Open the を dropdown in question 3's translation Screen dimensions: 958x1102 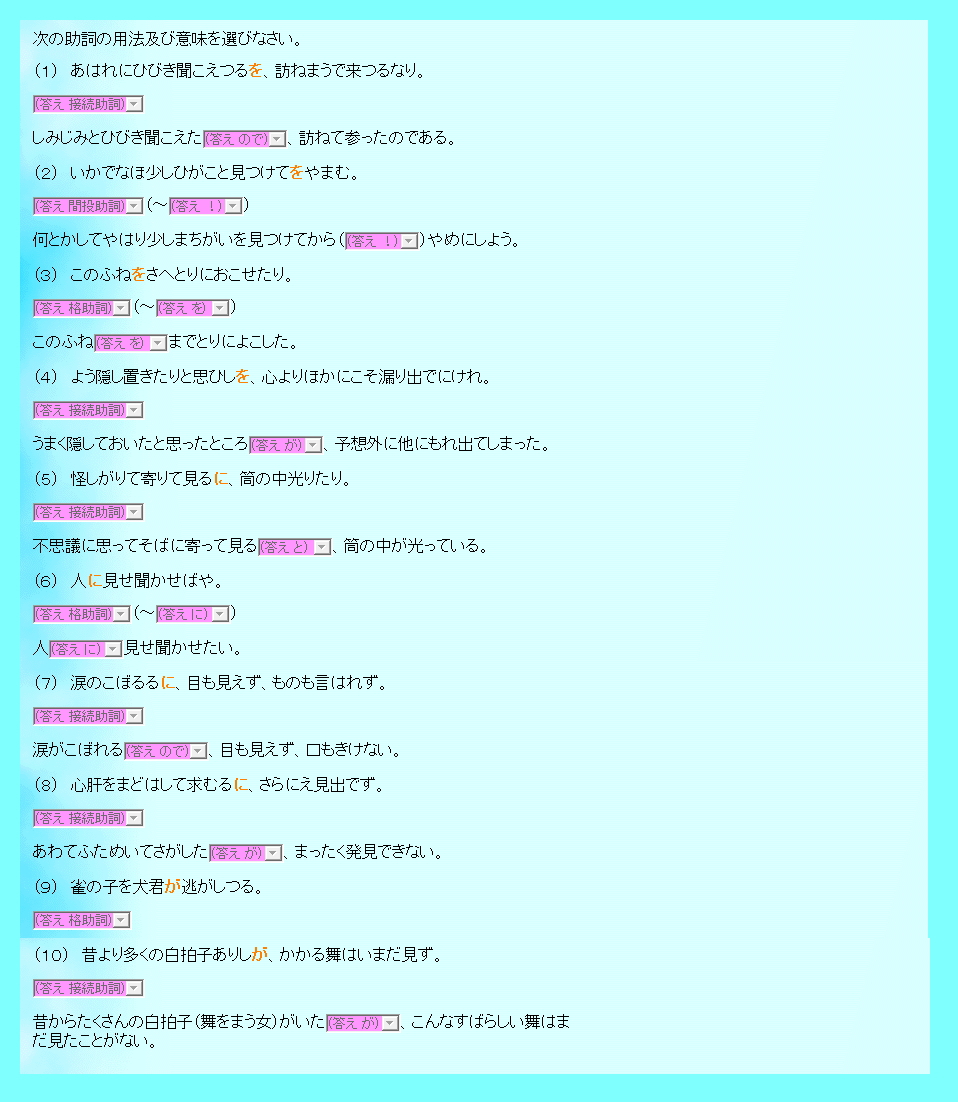tap(130, 343)
